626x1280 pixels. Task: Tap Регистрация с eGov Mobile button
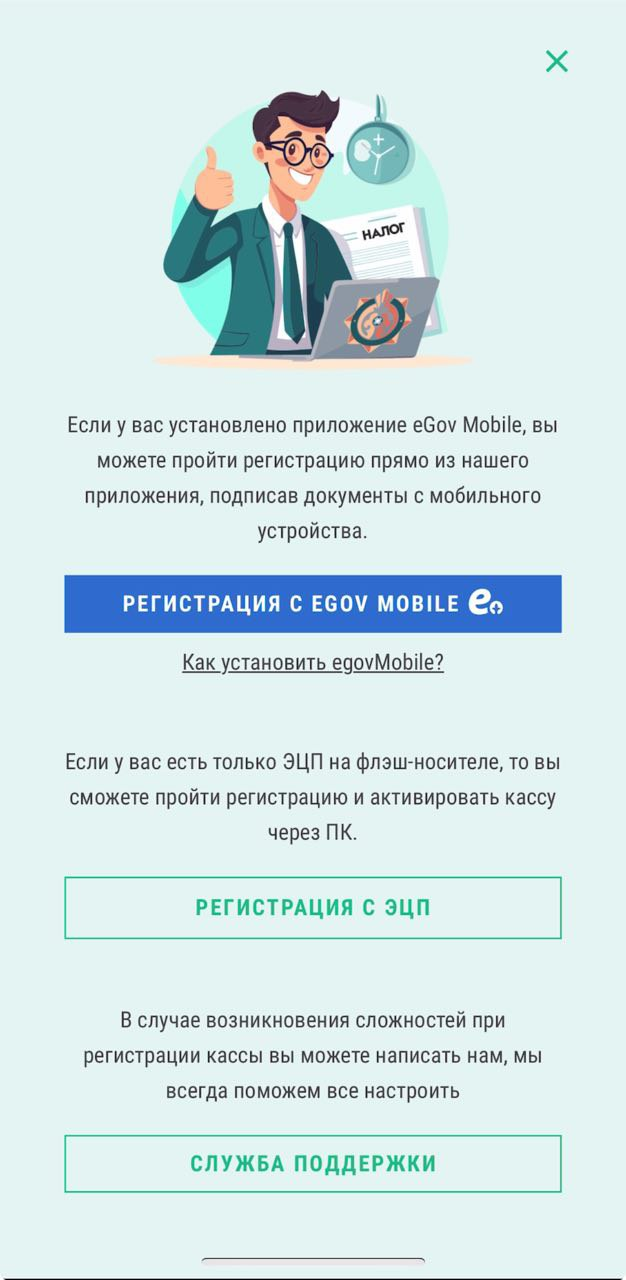(313, 604)
